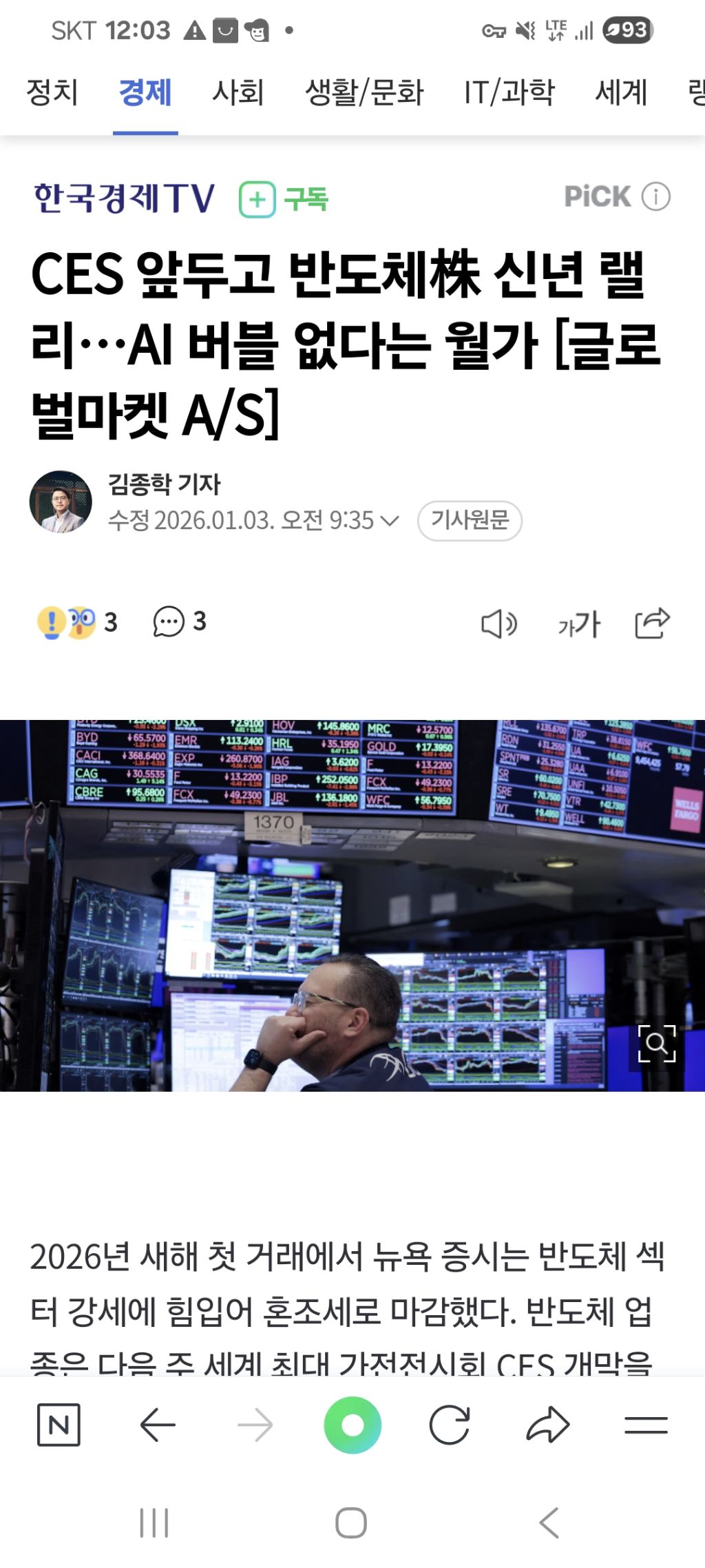Subscribe to 한국경제TV with 구독 button
705x1568 pixels.
coord(284,199)
